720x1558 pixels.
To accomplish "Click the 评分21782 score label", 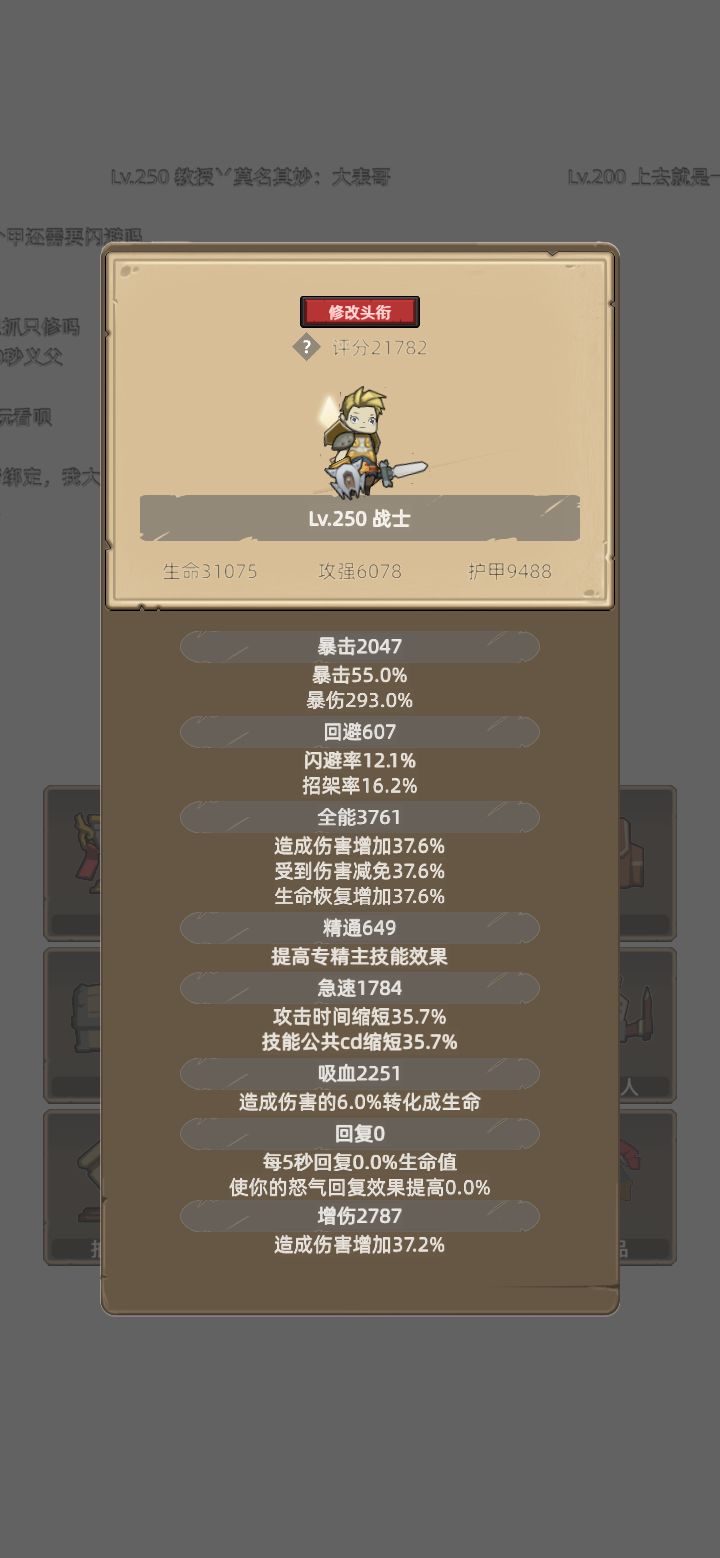I will point(378,348).
